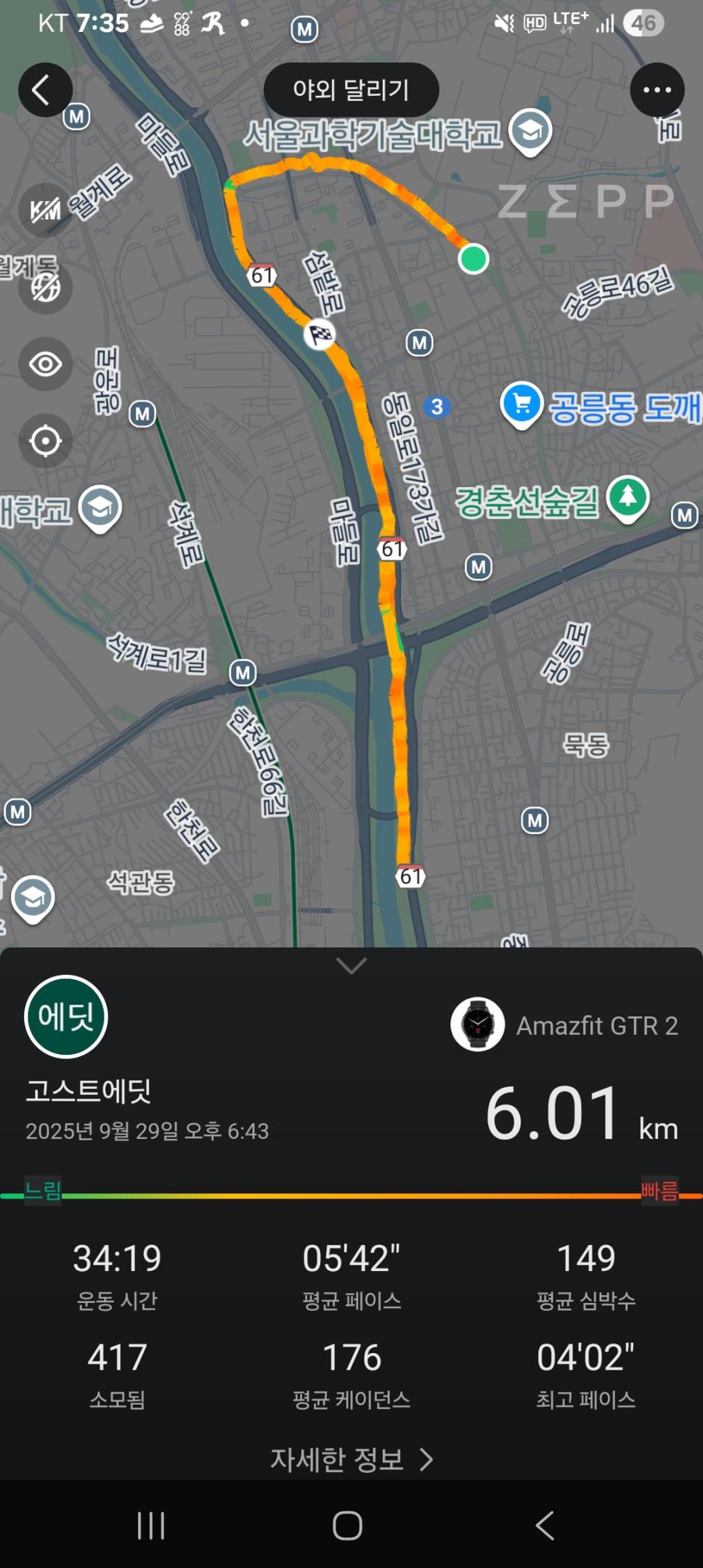Open the three-dot overflow menu
703x1568 pixels.
pos(657,91)
